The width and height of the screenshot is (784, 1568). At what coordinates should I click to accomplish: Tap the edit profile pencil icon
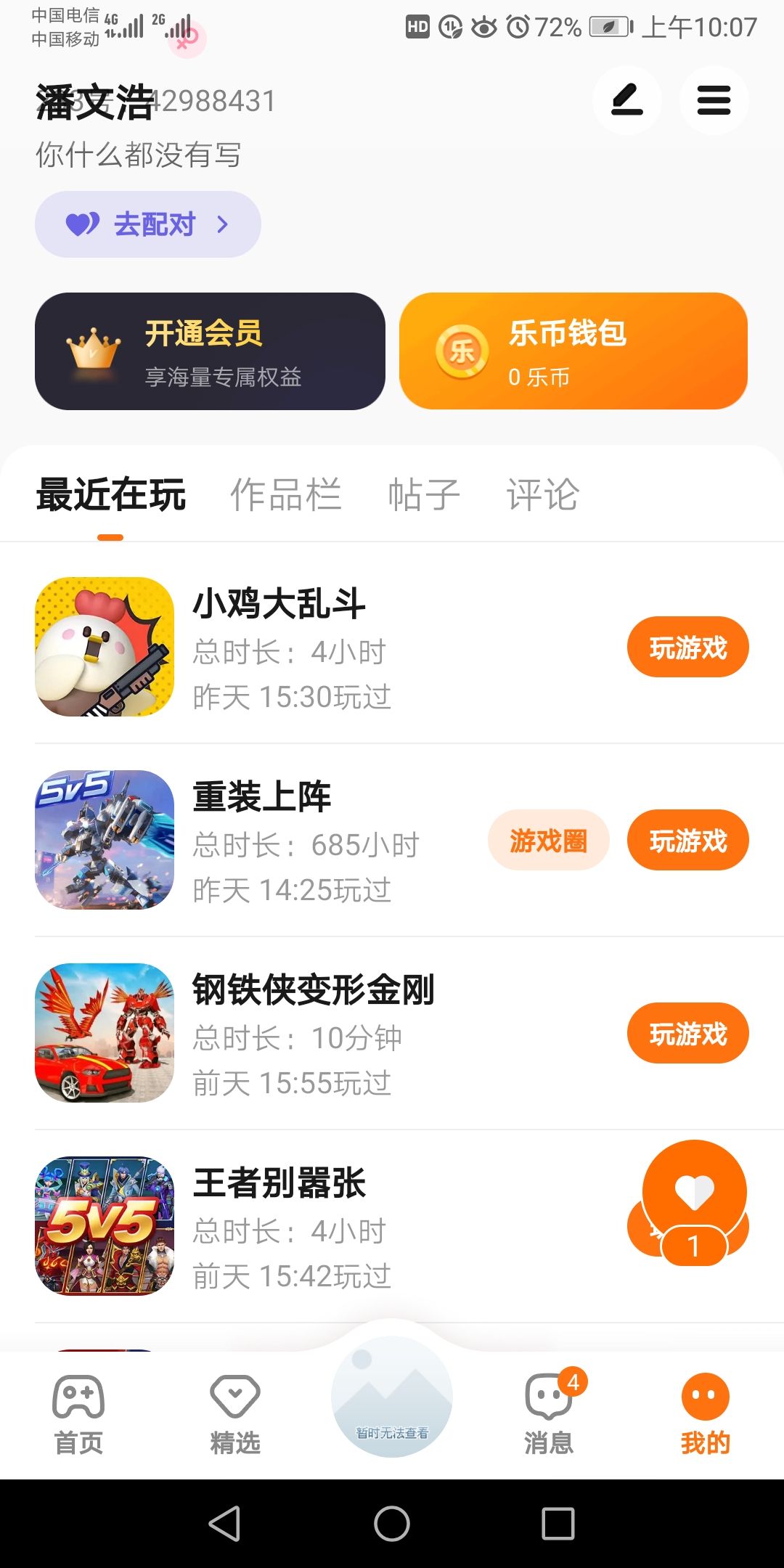tap(626, 100)
